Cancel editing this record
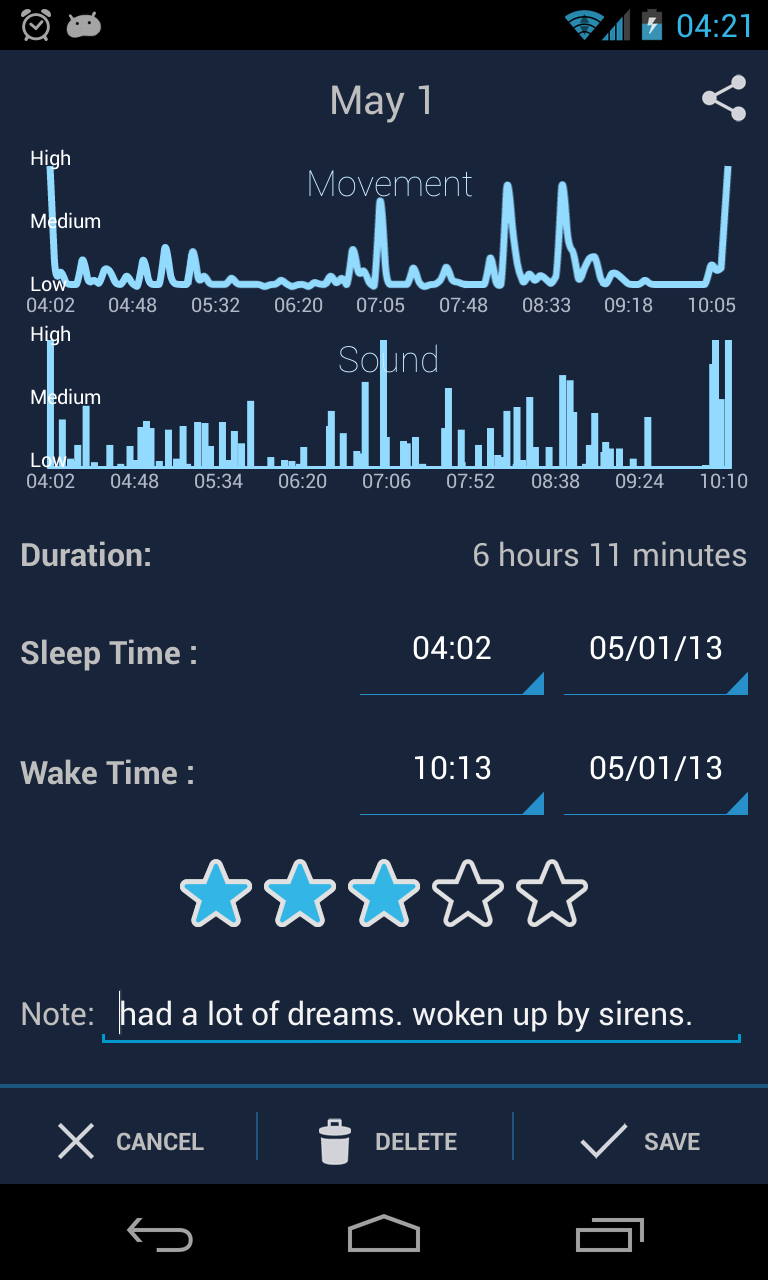The height and width of the screenshot is (1280, 768). tap(128, 1141)
